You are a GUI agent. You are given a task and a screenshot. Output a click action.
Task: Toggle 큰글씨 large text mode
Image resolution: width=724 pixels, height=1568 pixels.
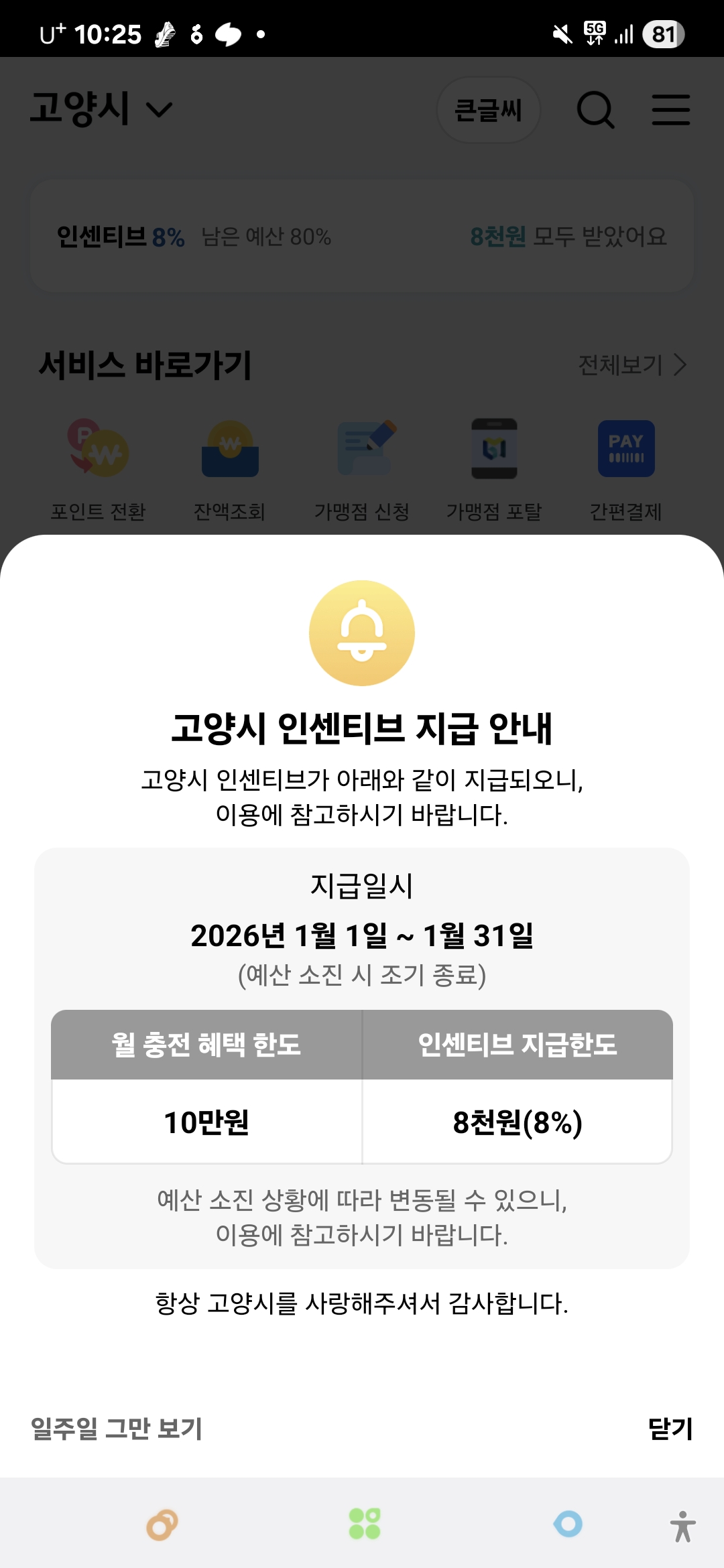click(x=489, y=110)
